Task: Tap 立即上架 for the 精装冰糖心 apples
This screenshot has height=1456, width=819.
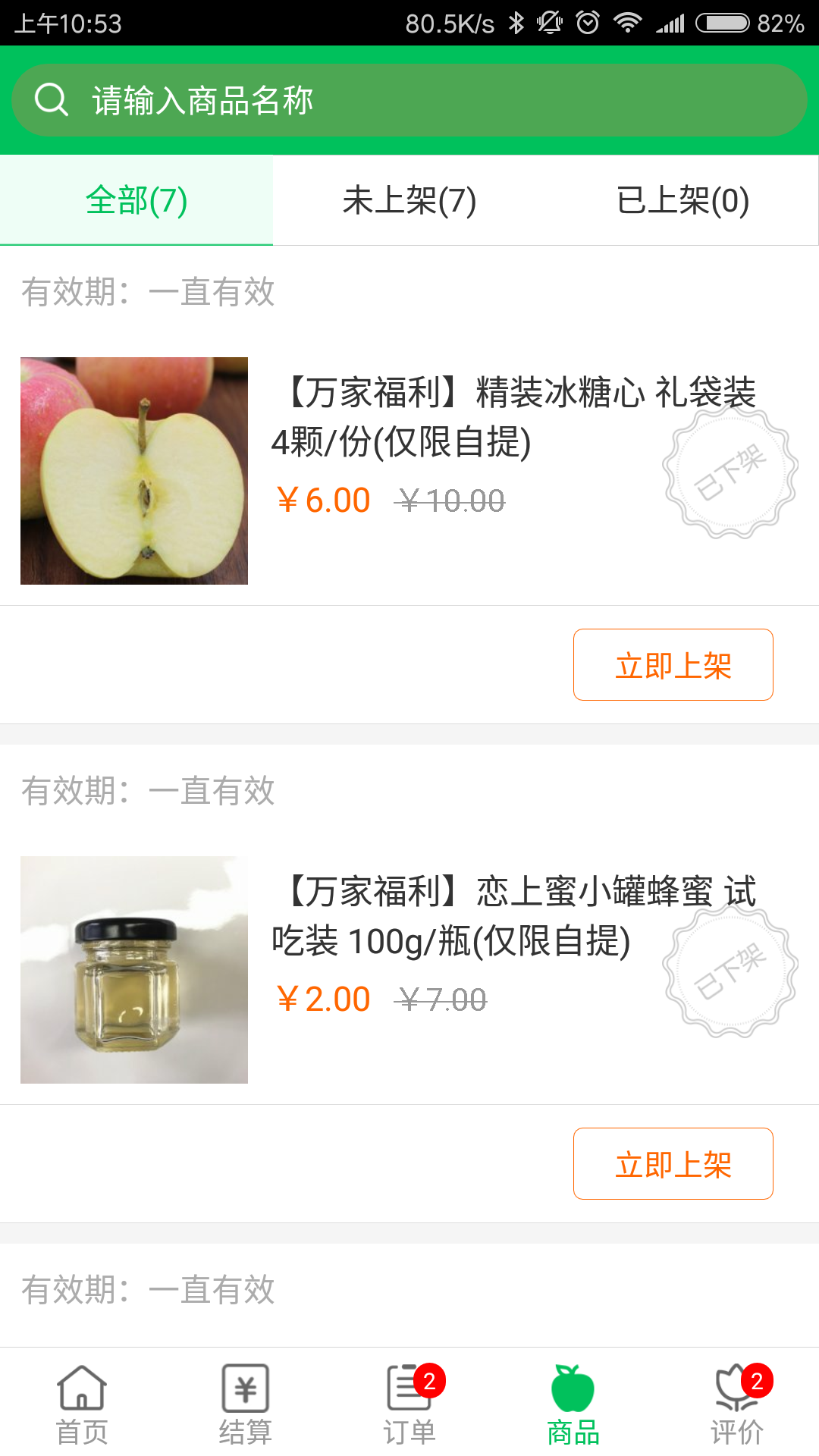Action: point(673,665)
